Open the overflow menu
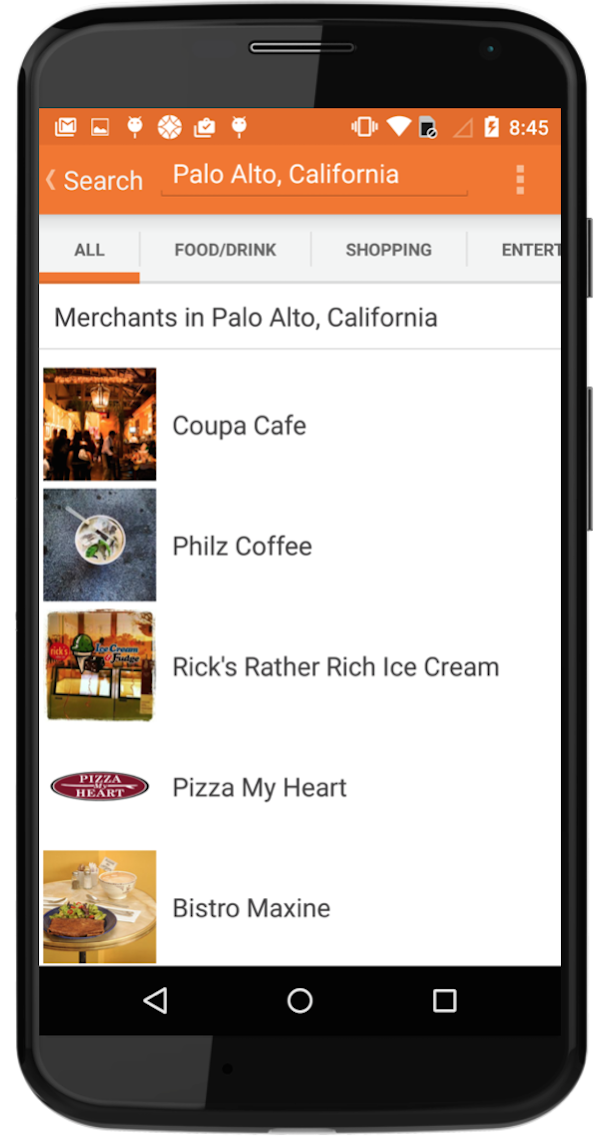Viewport: 604px width, 1146px height. click(520, 180)
